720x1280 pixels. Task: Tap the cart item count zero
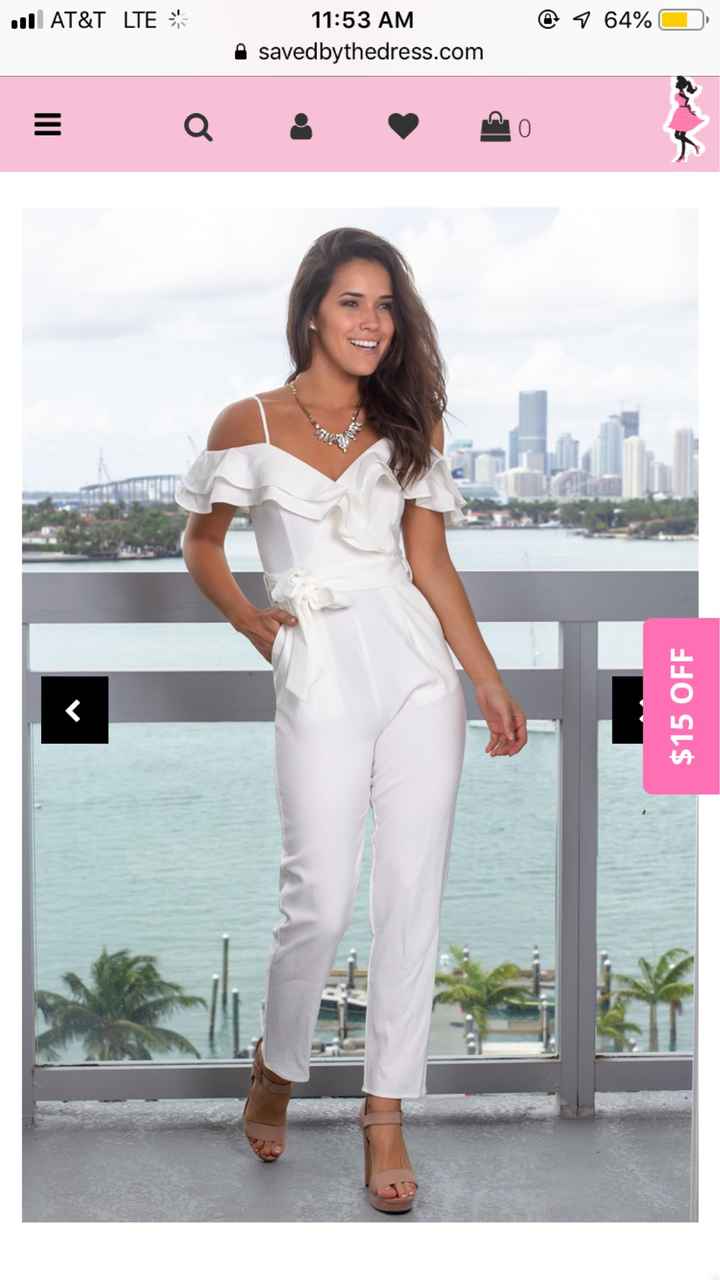click(524, 128)
